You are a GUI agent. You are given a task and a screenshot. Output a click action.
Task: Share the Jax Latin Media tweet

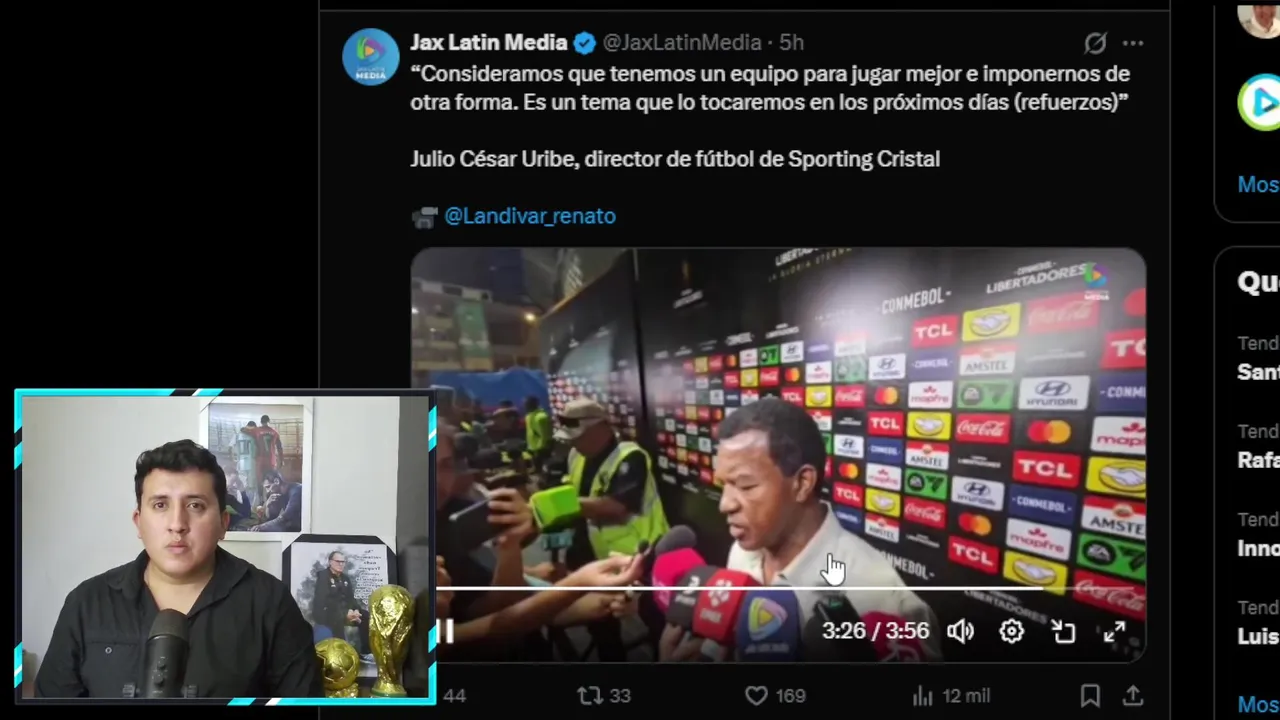(x=1132, y=696)
